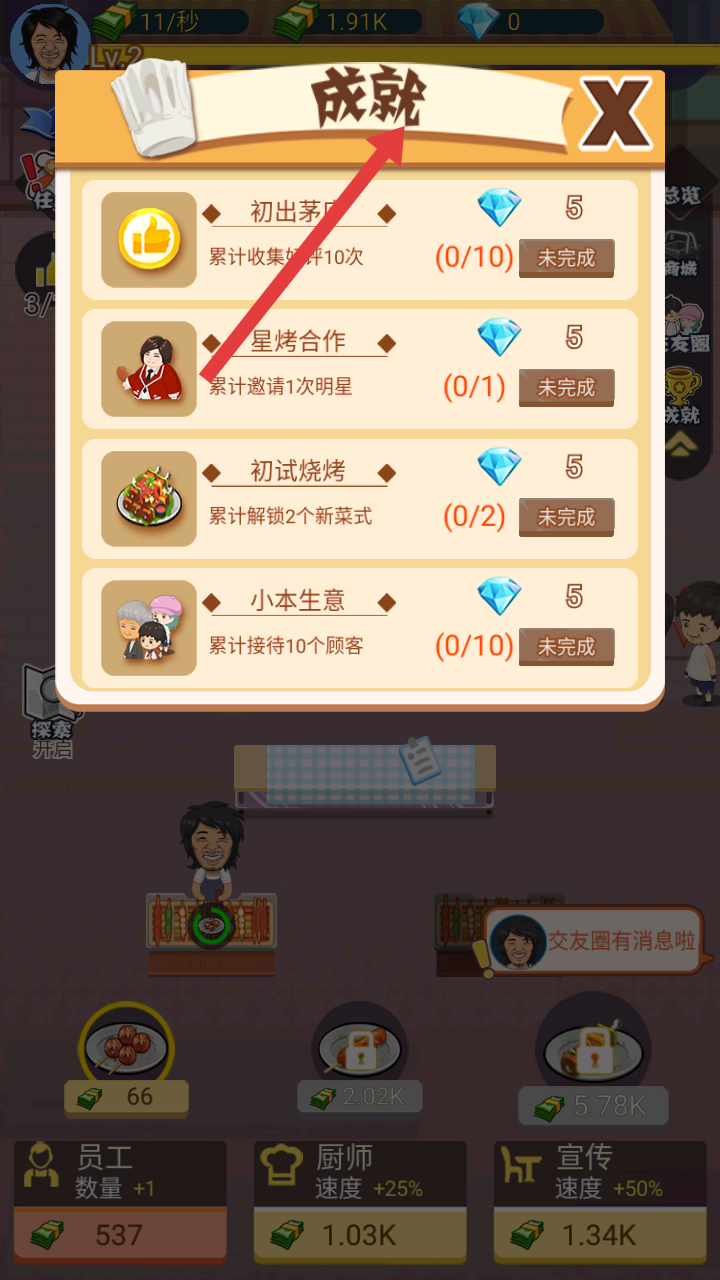Tap 未完成 button for 星烤合作 achievement
The width and height of the screenshot is (720, 1280).
pyautogui.click(x=566, y=387)
